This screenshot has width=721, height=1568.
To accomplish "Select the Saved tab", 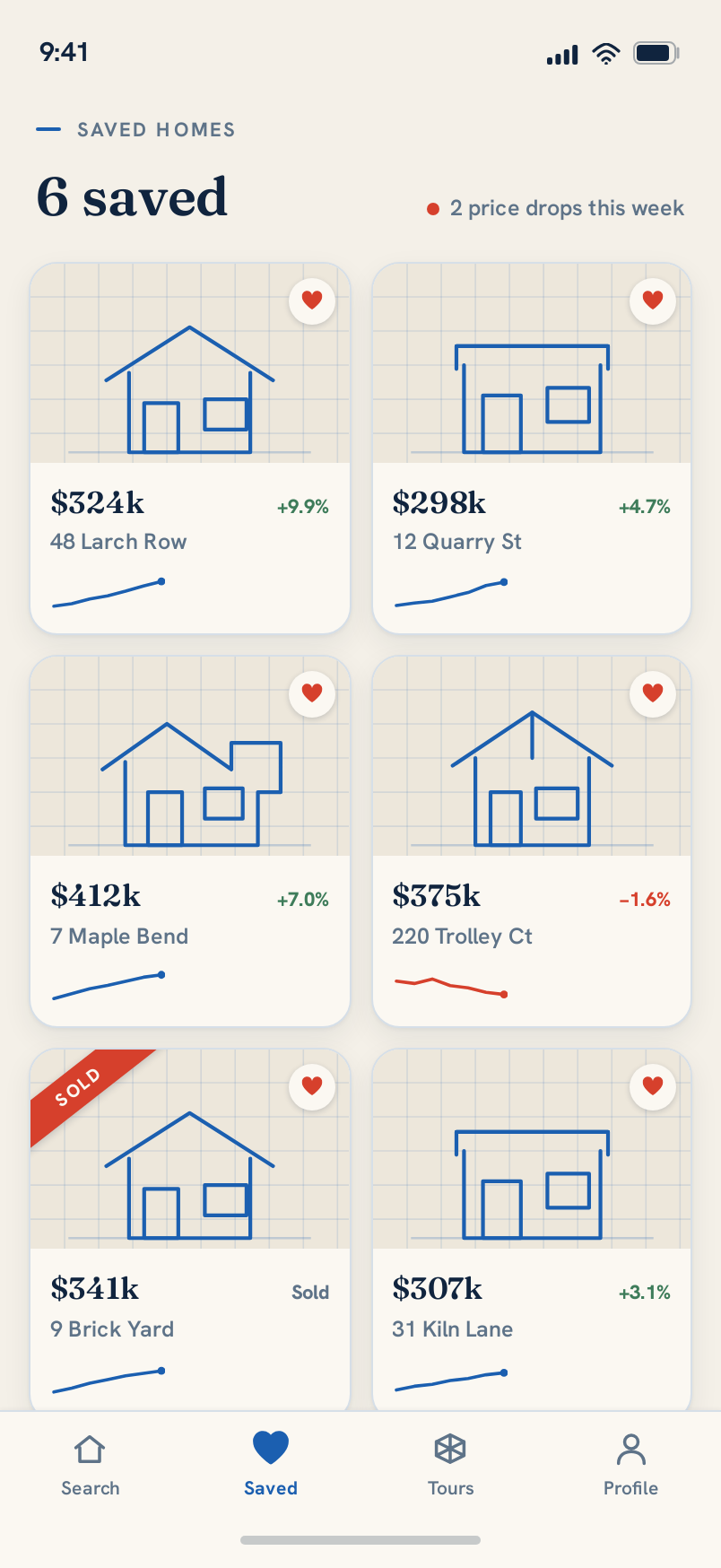I will point(271,1466).
